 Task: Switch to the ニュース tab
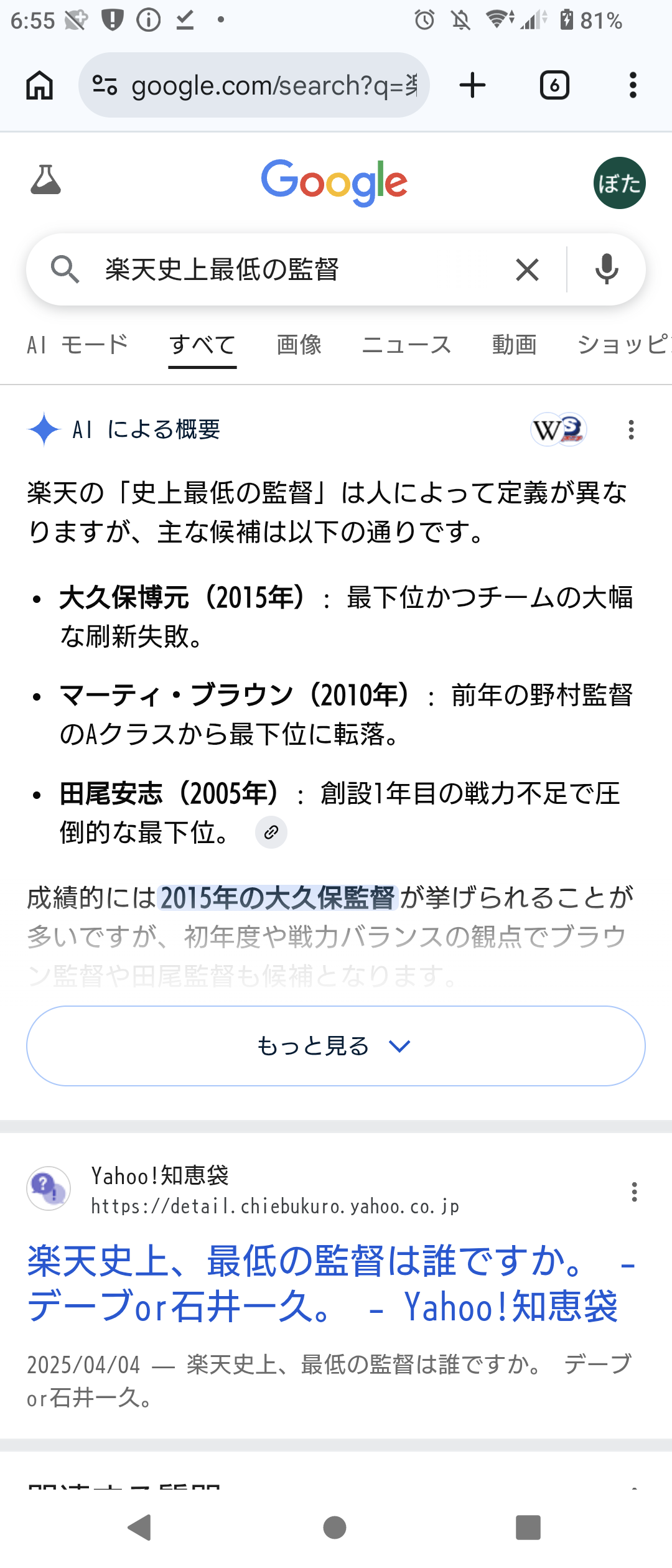[407, 344]
